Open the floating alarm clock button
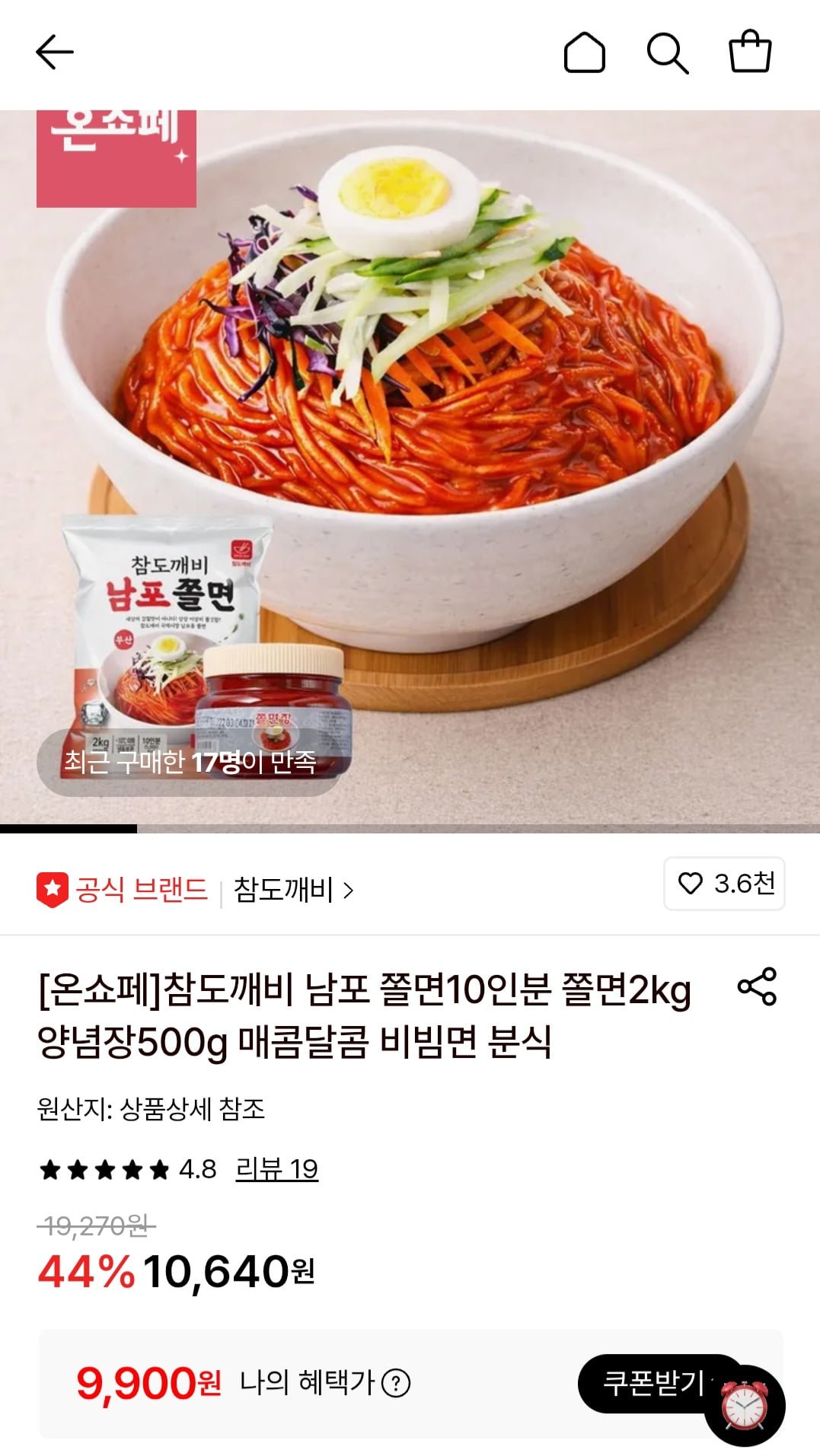Viewport: 820px width, 1456px height. tap(745, 1405)
